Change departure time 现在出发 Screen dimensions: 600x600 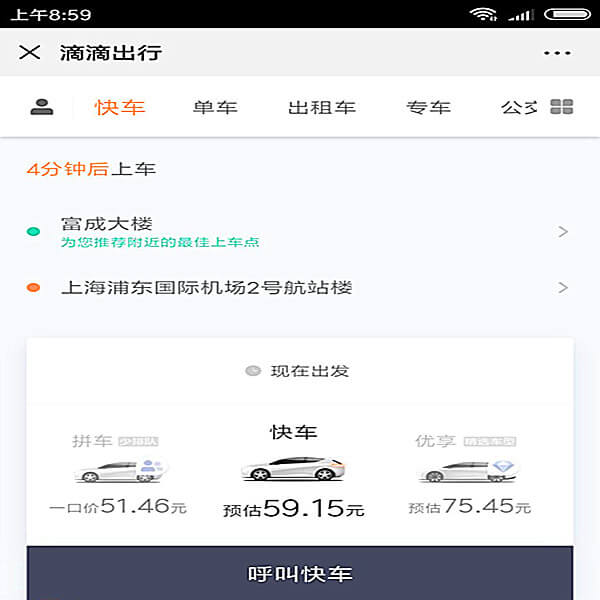[299, 371]
